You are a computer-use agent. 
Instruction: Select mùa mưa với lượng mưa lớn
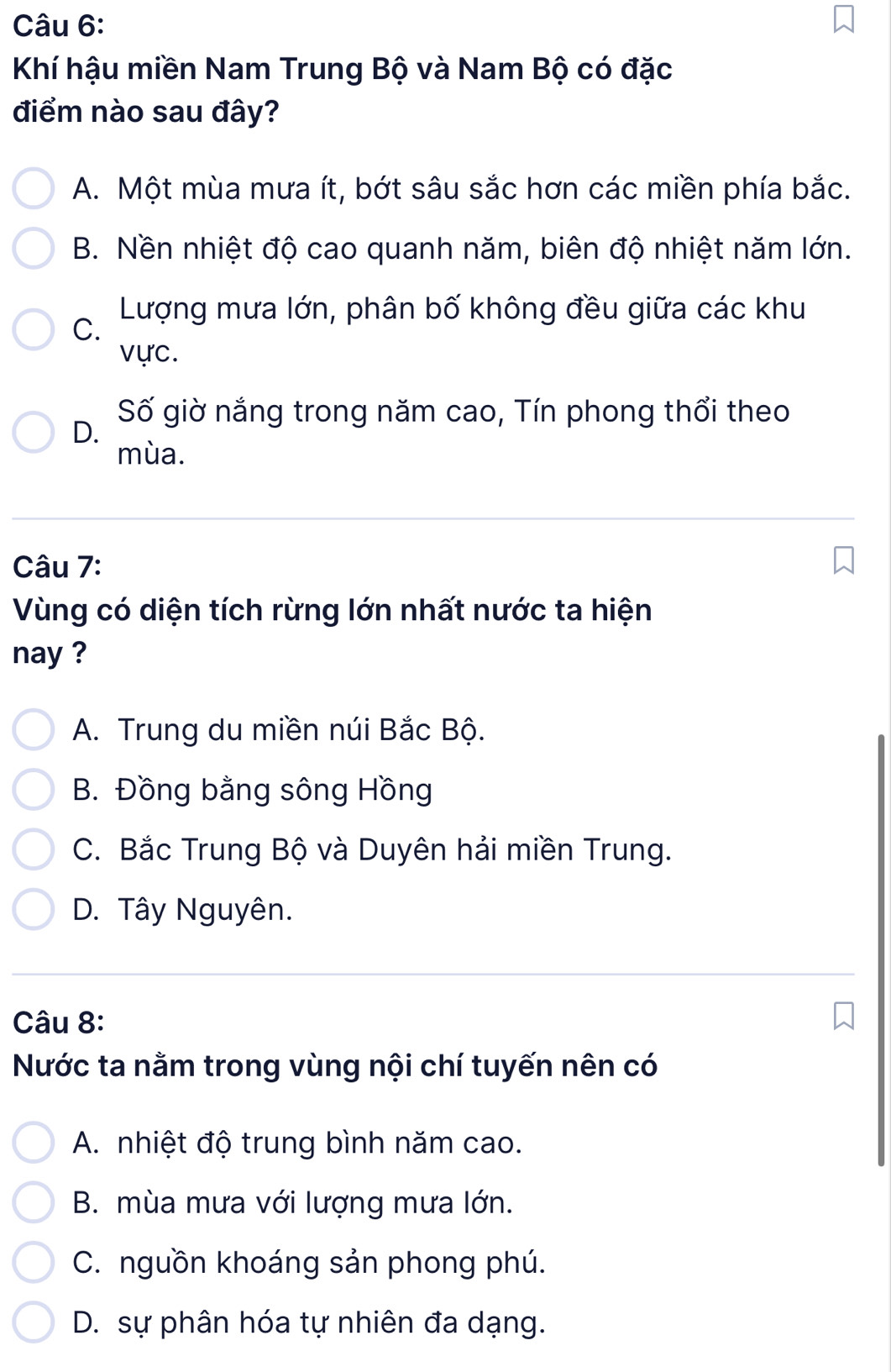click(34, 1203)
